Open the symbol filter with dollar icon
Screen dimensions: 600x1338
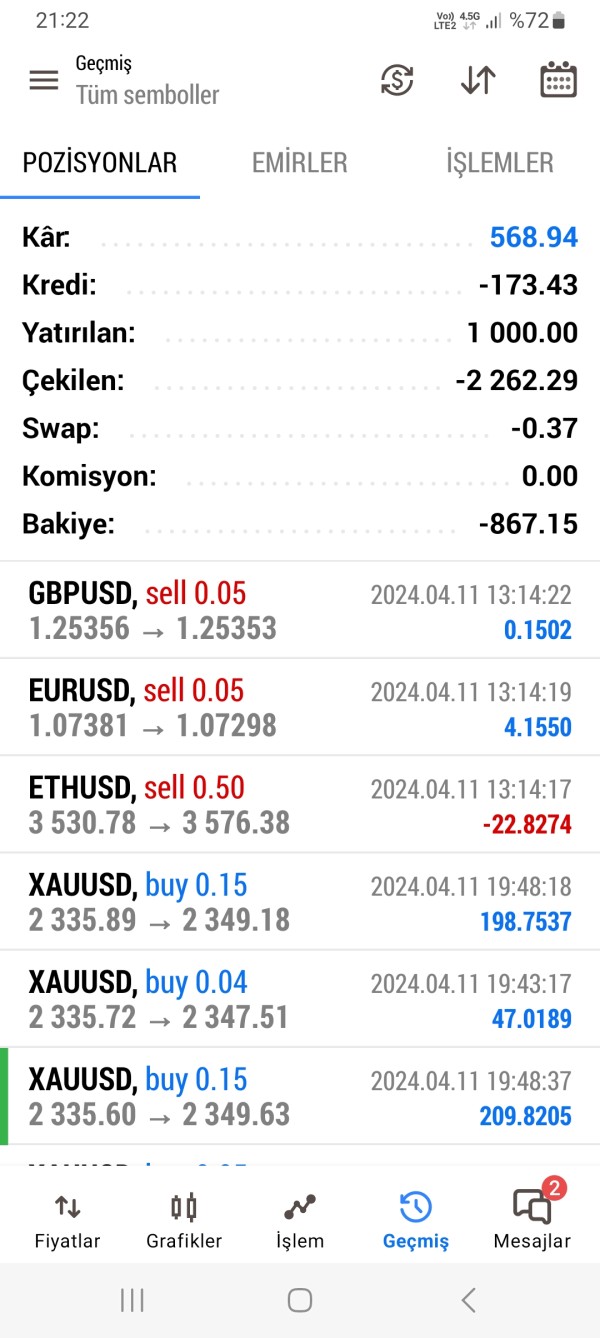tap(398, 80)
